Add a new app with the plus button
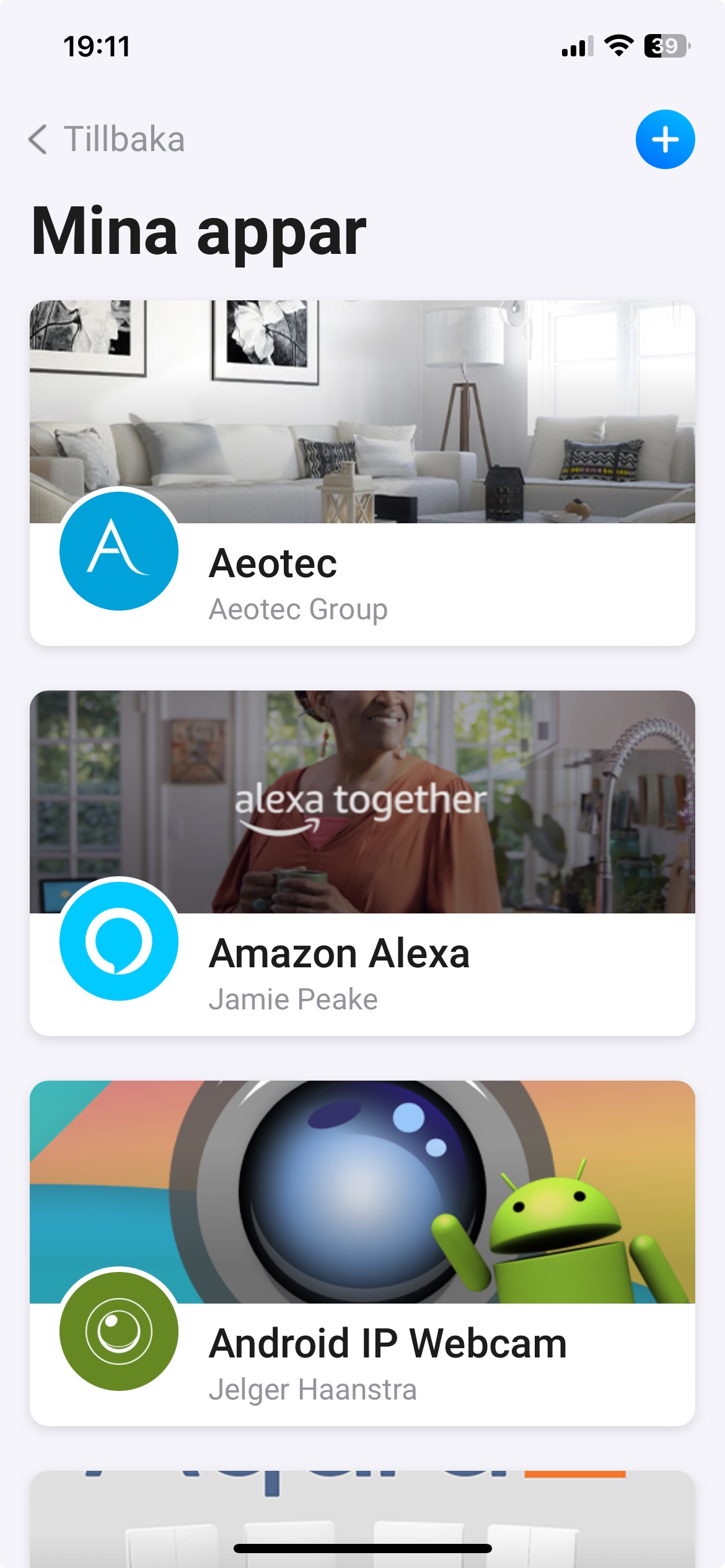725x1568 pixels. (x=665, y=139)
